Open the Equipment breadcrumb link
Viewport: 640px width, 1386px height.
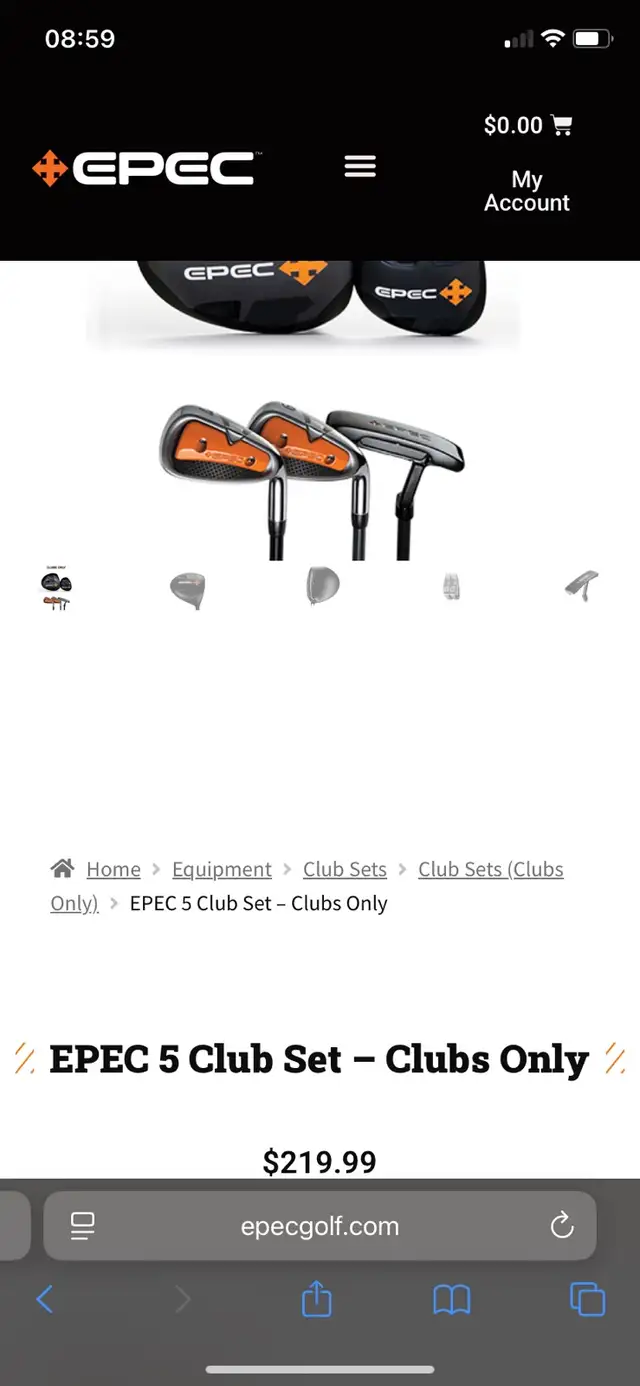(222, 869)
